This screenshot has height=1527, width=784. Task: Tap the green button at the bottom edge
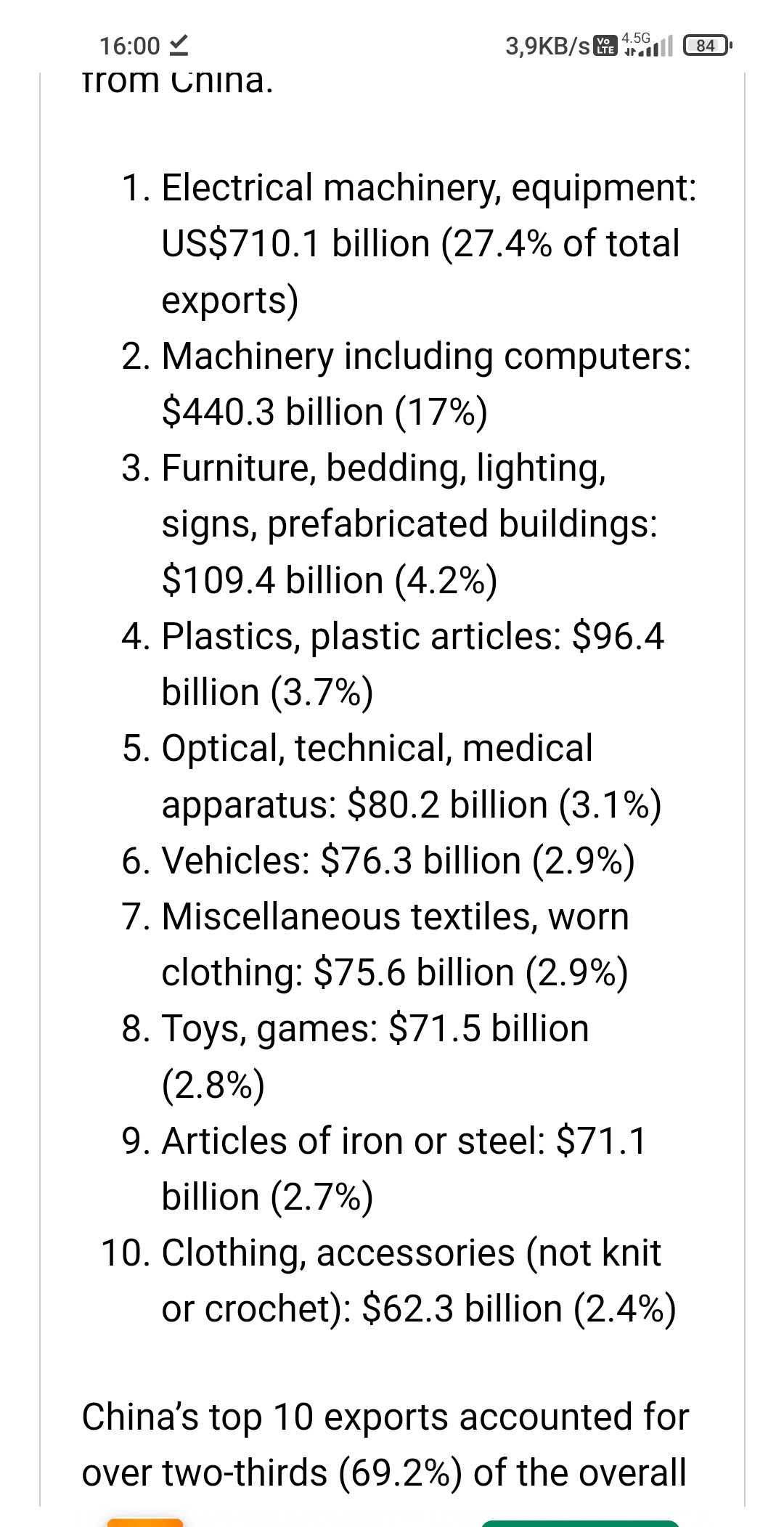pyautogui.click(x=579, y=1523)
